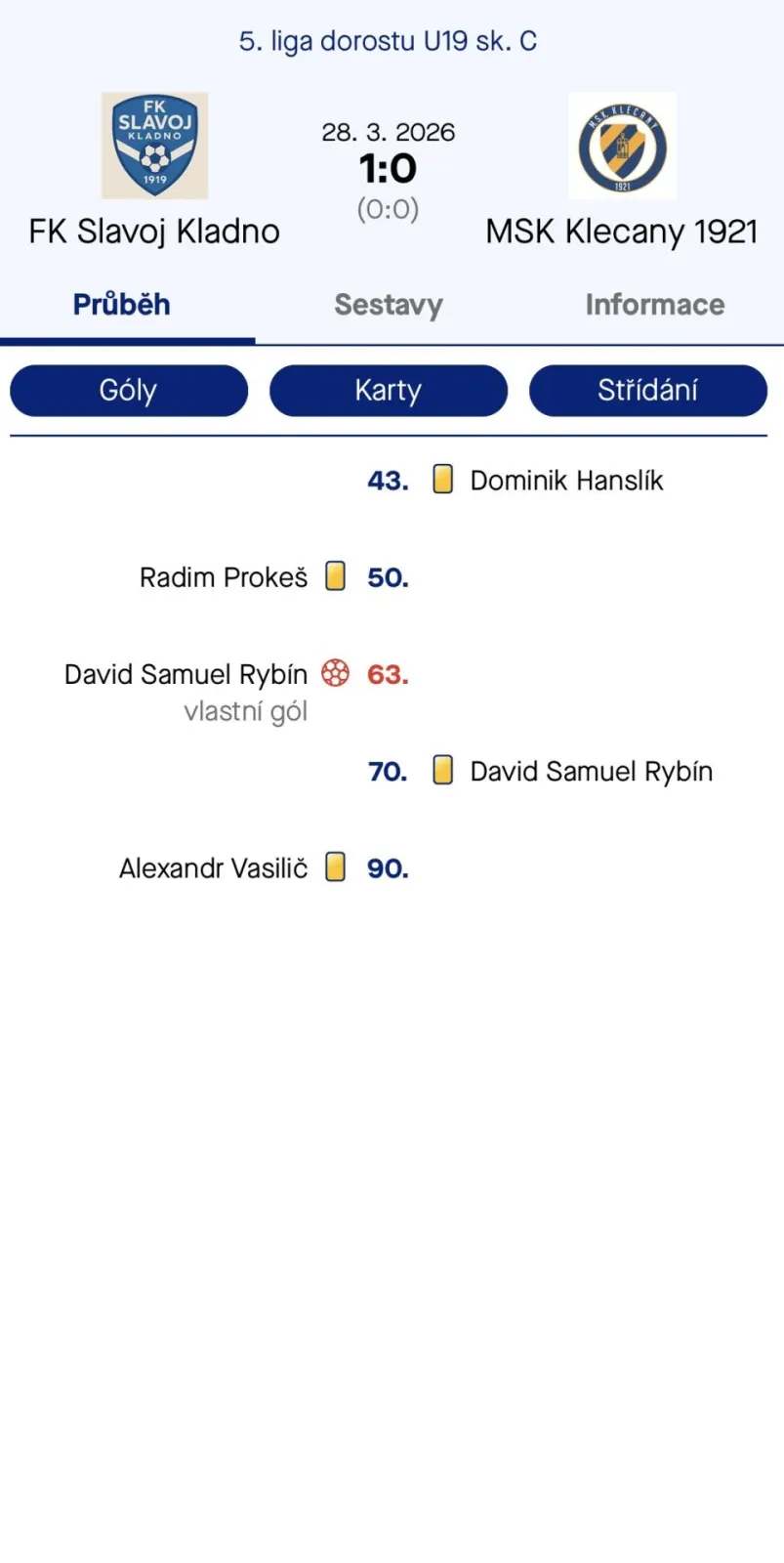Viewport: 784px width, 1563px height.
Task: Switch to the Informace tab
Action: pyautogui.click(x=654, y=305)
